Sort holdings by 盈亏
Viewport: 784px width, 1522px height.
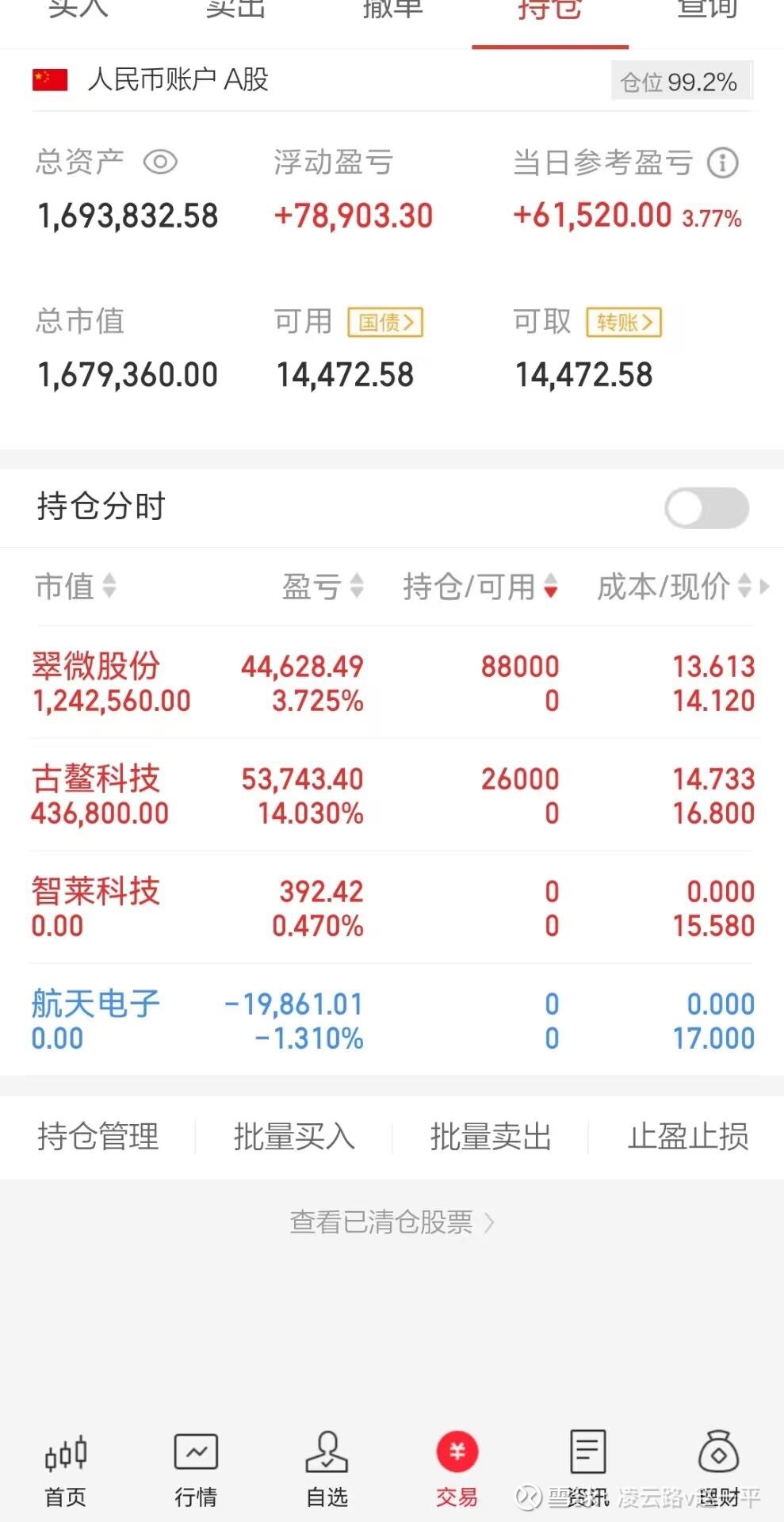coord(323,587)
